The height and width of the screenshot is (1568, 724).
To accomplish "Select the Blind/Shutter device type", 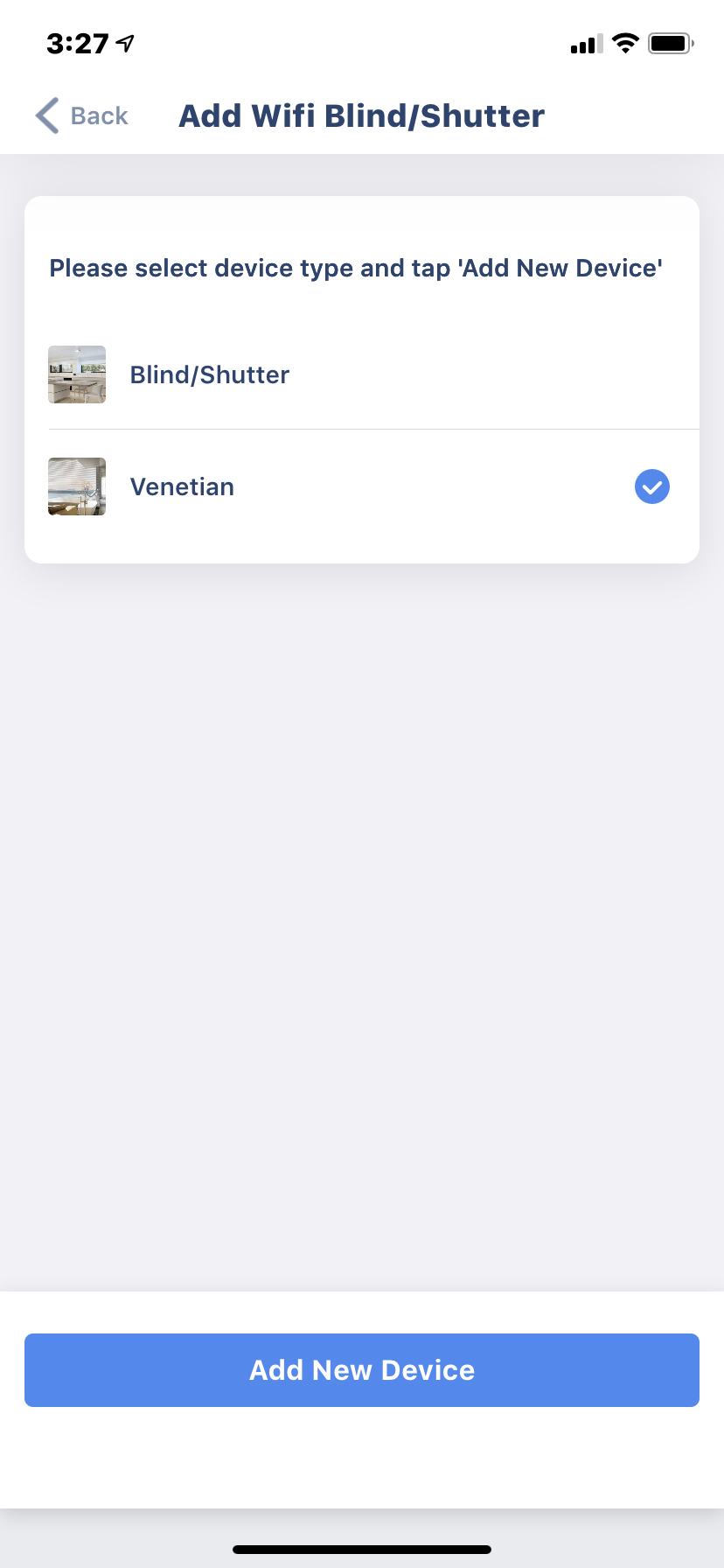I will pos(362,374).
